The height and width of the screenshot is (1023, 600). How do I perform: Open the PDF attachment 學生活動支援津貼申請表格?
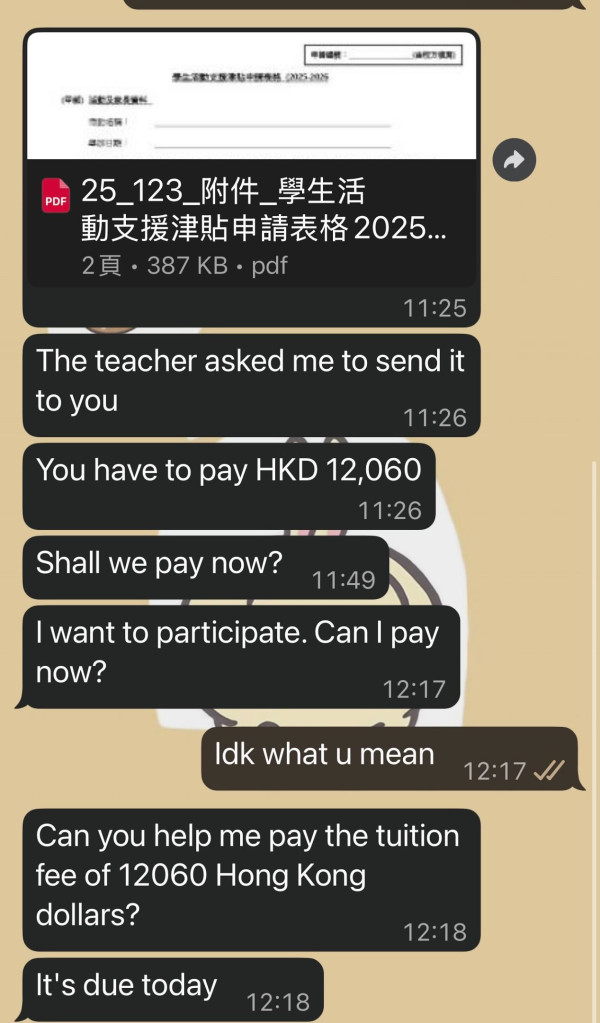[x=250, y=212]
